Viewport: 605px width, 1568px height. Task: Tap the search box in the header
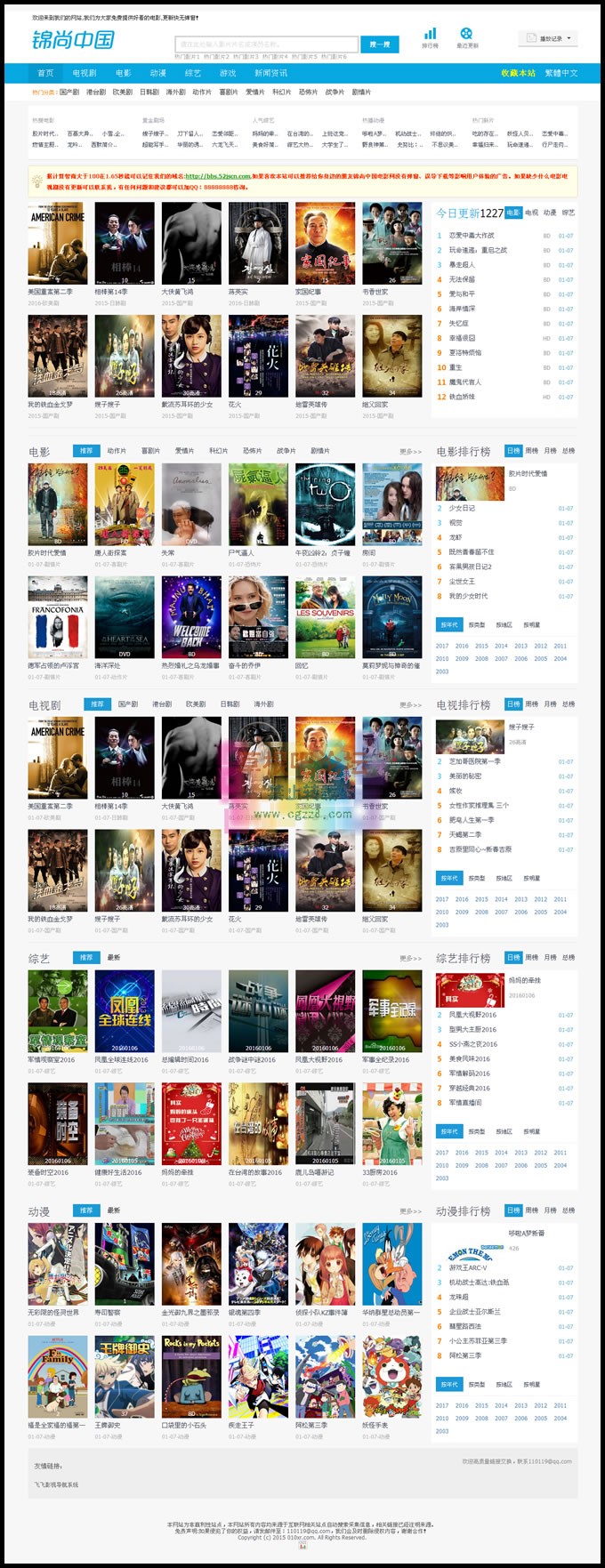266,44
